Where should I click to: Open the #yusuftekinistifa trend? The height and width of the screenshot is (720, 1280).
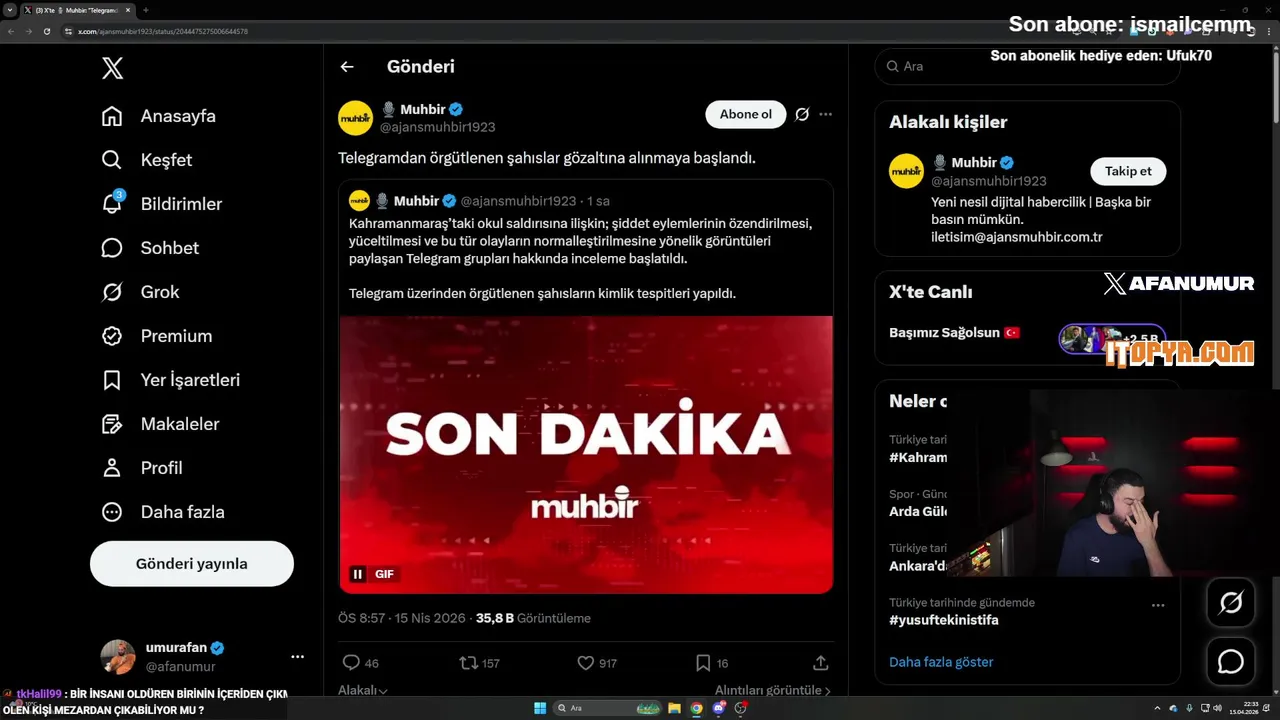pos(943,620)
